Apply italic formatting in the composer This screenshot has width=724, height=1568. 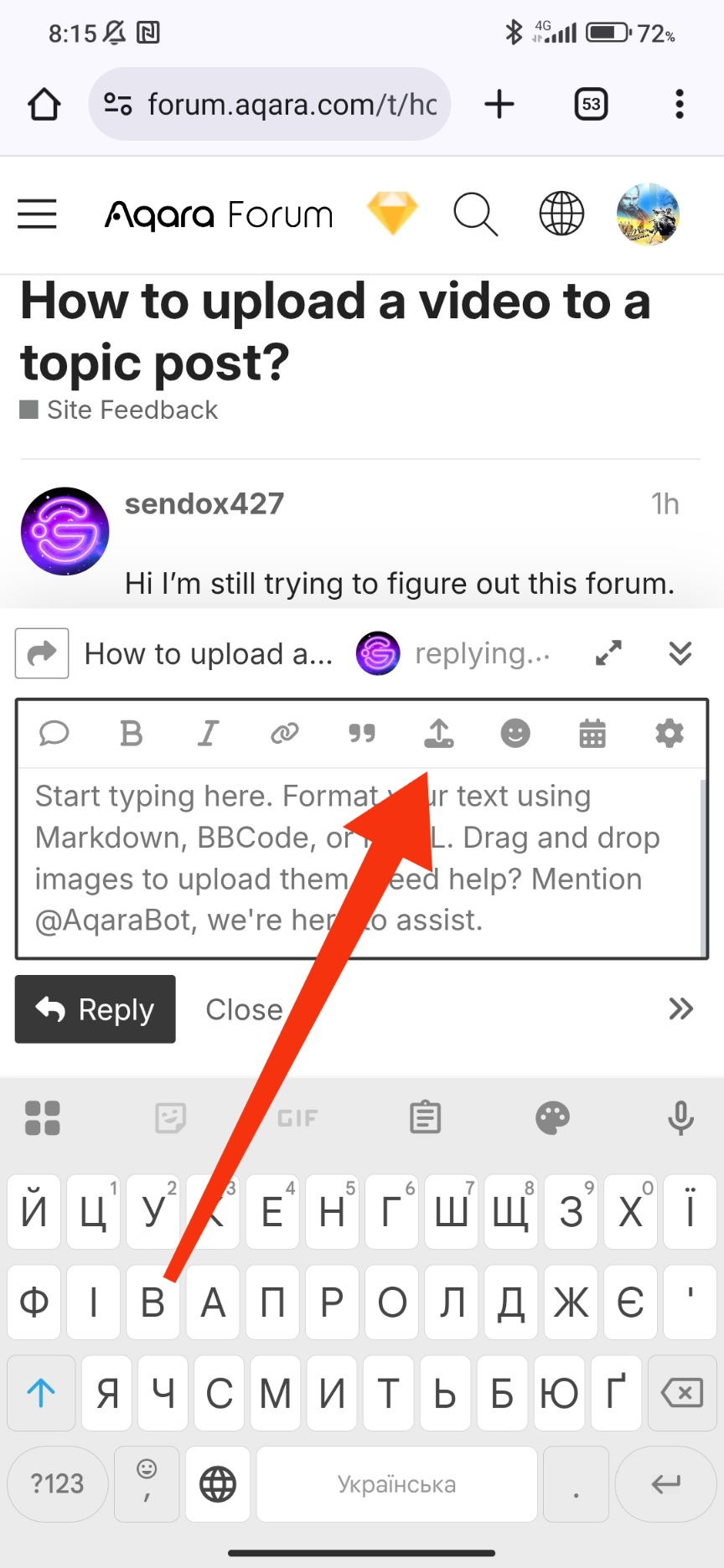pyautogui.click(x=208, y=734)
